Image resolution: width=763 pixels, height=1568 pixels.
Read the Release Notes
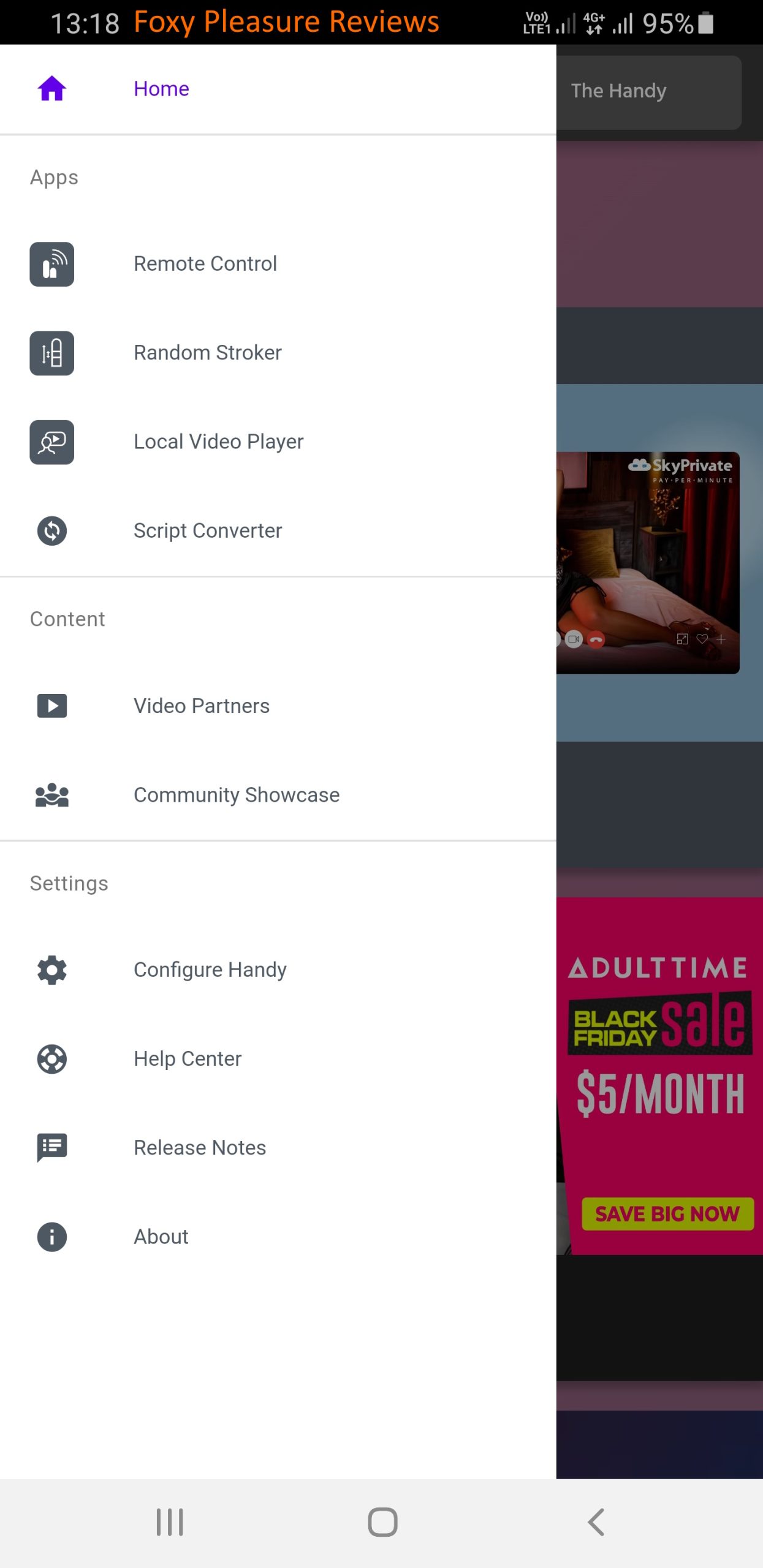pos(199,1147)
